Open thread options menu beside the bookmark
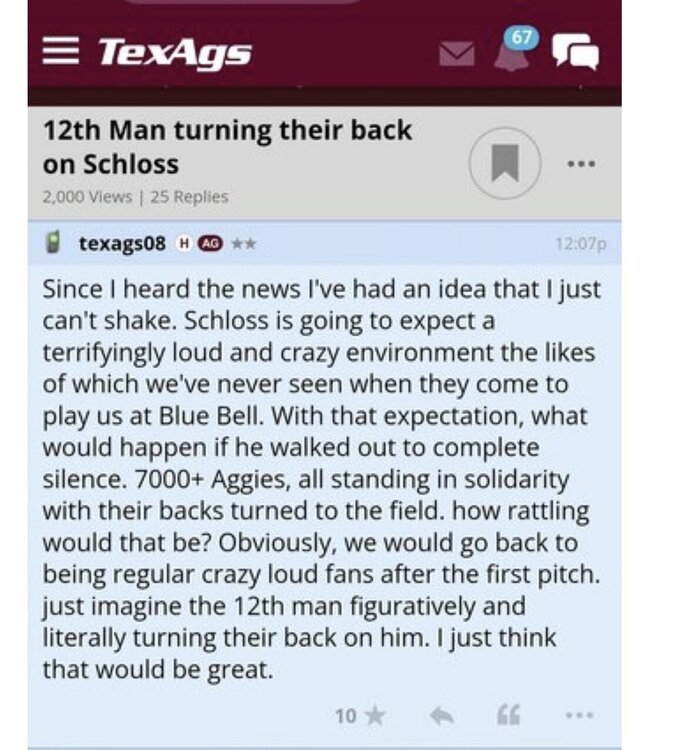This screenshot has height=750, width=687. (580, 163)
